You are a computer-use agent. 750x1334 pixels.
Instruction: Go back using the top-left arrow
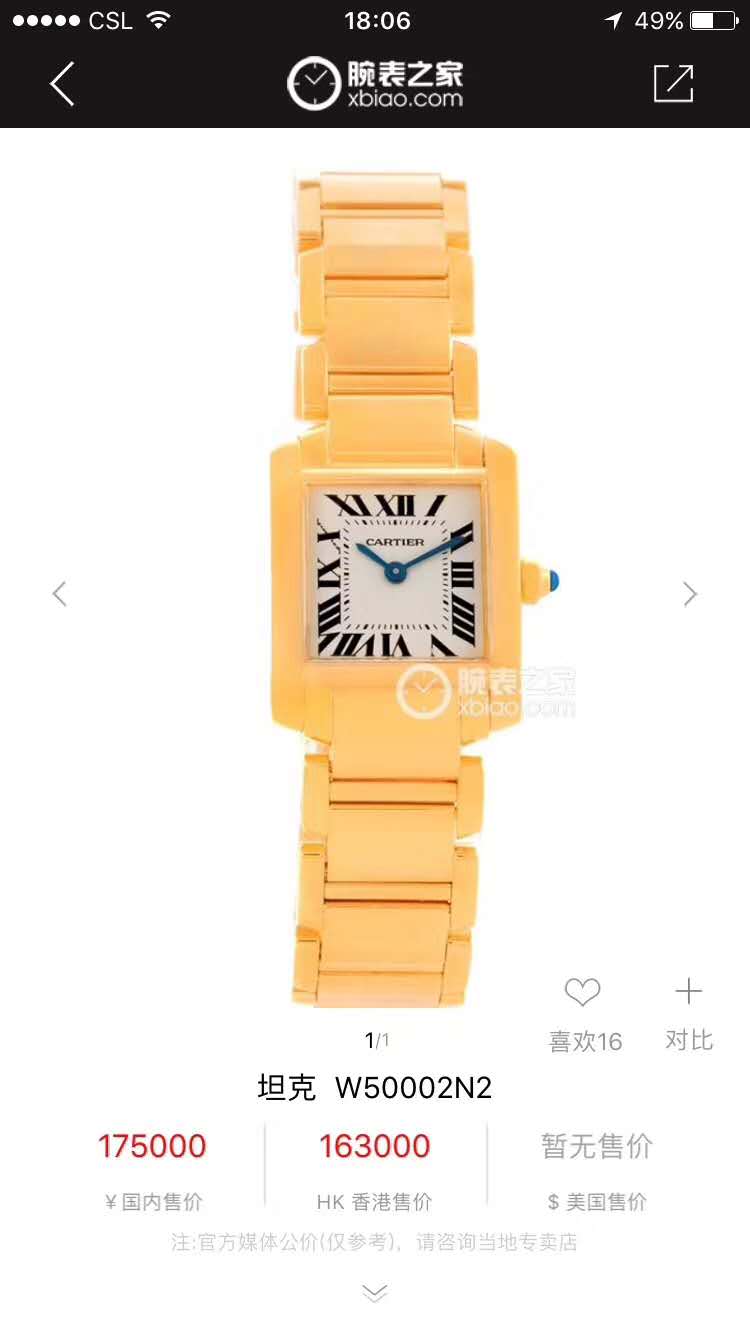[x=62, y=84]
